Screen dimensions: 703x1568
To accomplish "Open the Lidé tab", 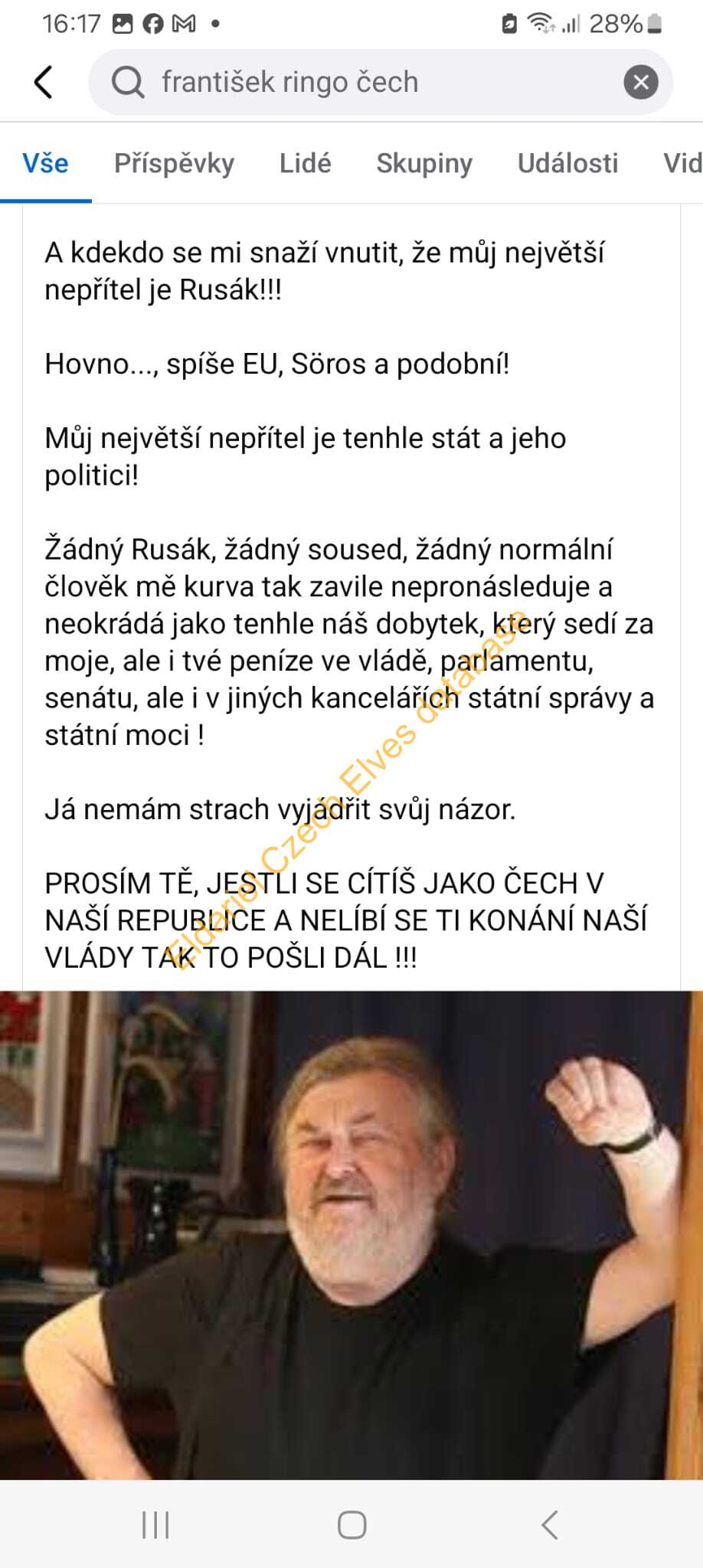I will click(x=305, y=163).
